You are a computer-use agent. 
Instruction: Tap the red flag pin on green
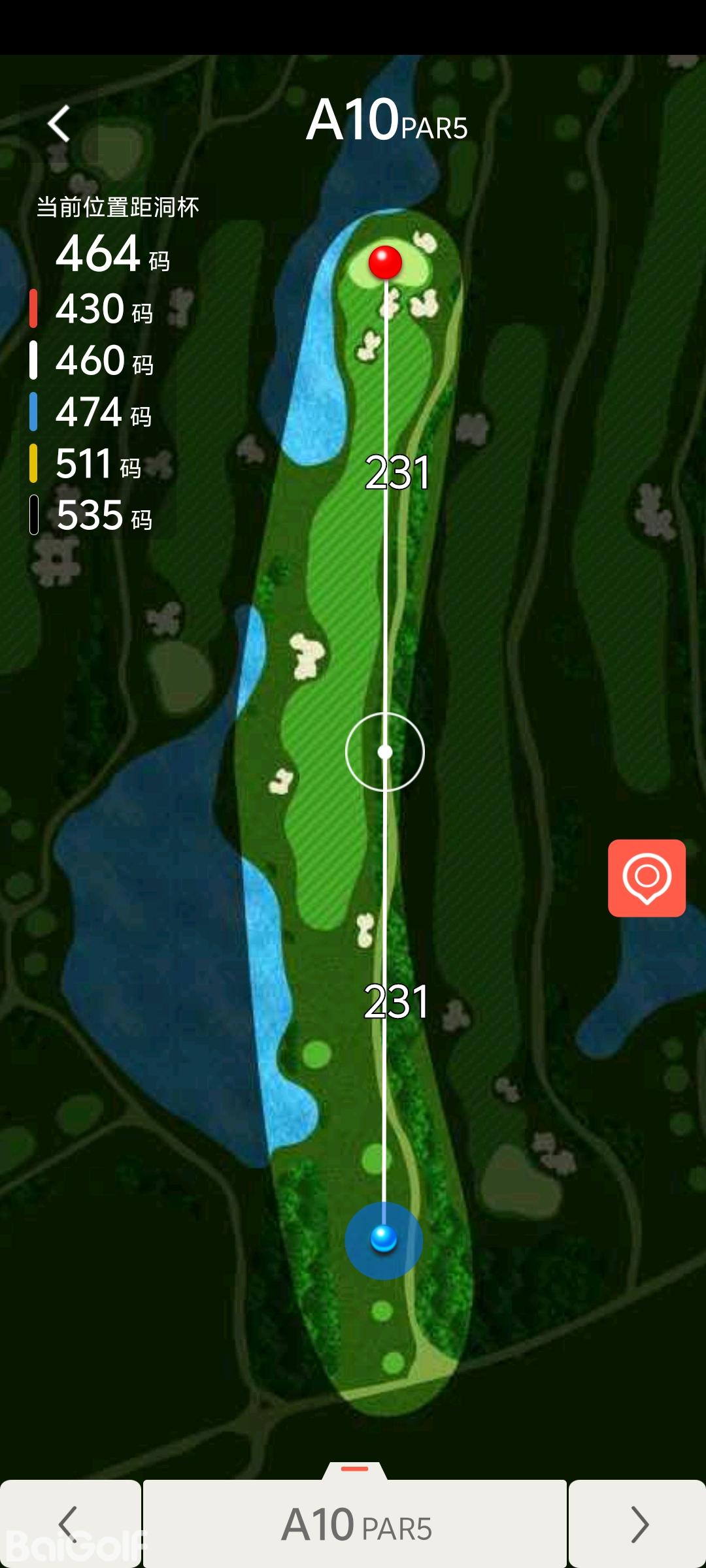click(385, 262)
